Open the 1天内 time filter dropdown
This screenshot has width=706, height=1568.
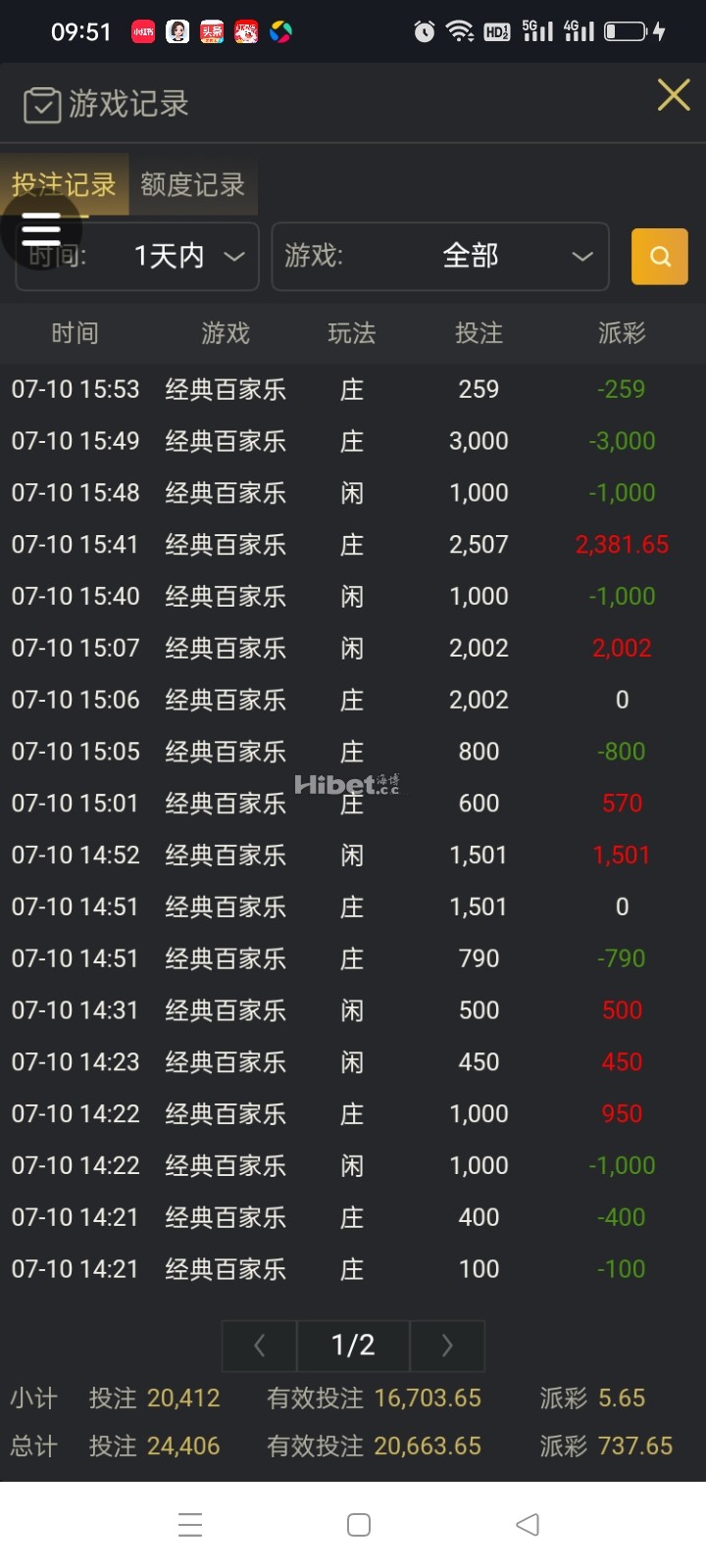pyautogui.click(x=176, y=256)
